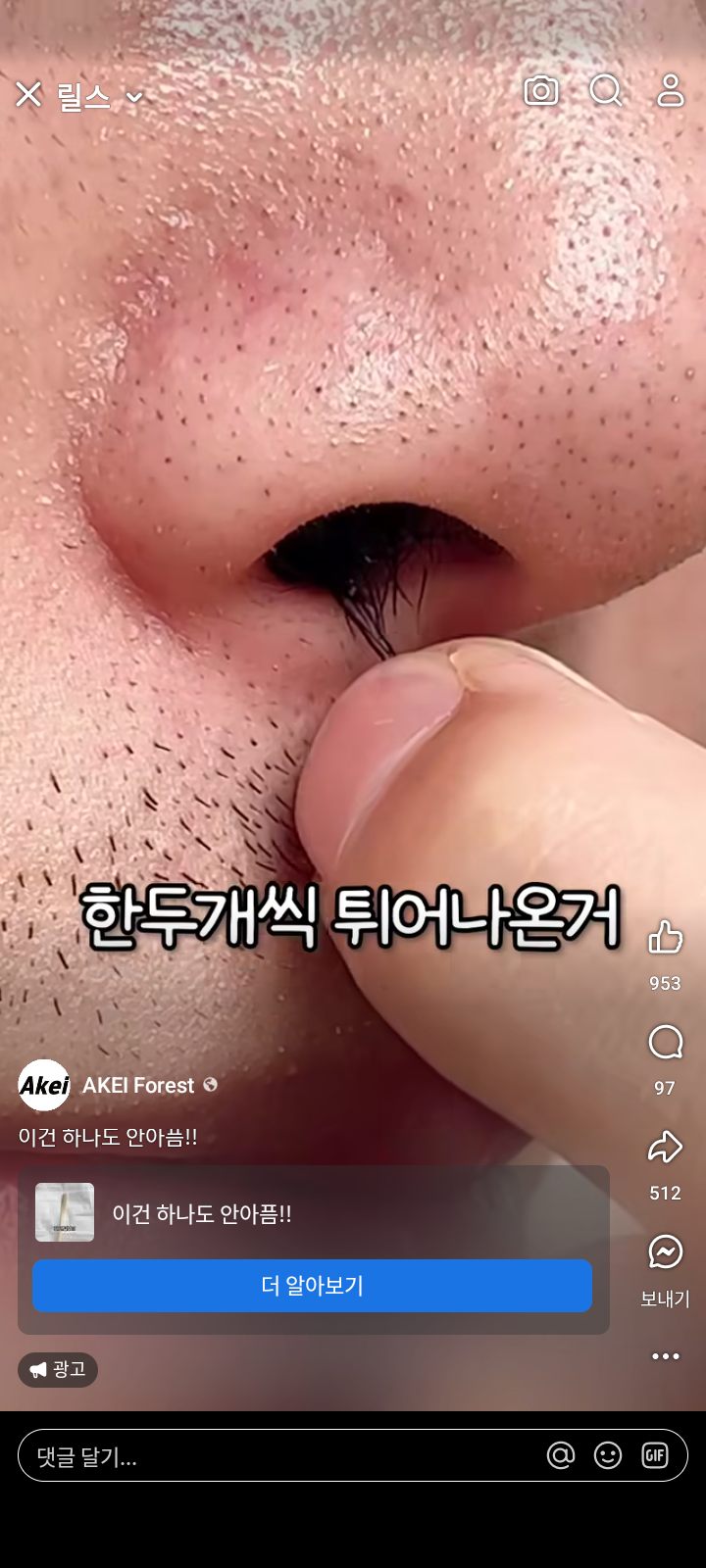The image size is (706, 1568).
Task: Like this reel
Action: click(665, 938)
